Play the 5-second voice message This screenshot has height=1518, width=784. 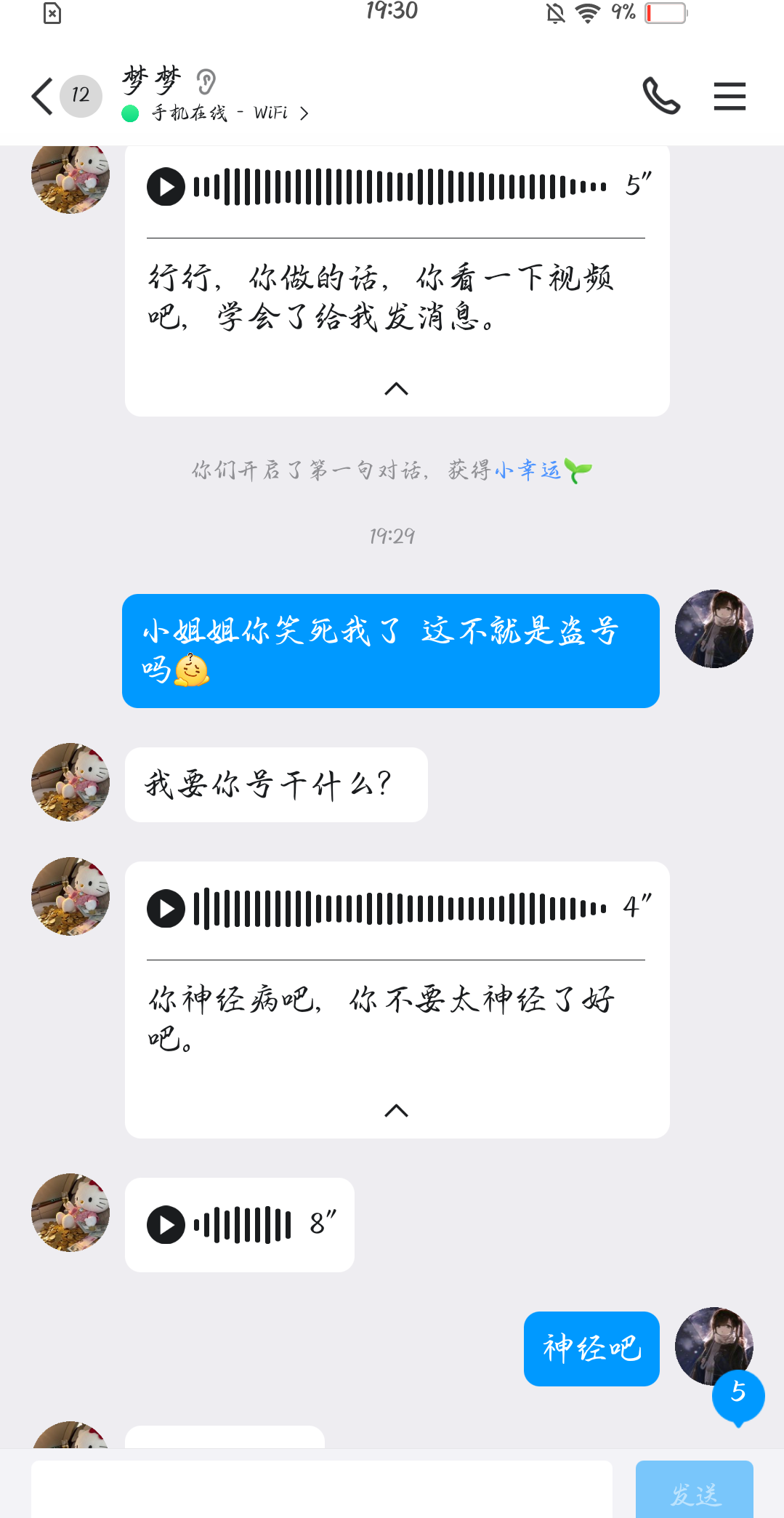(166, 187)
